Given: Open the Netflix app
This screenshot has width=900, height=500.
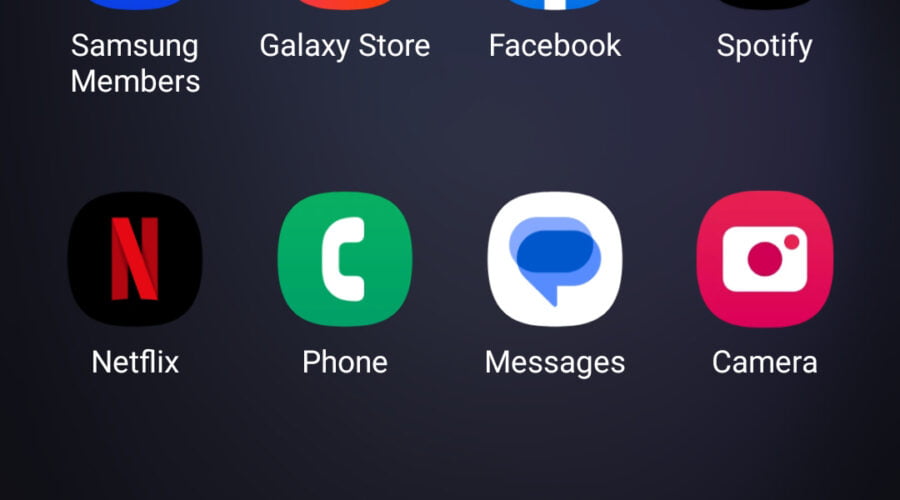Looking at the screenshot, I should tap(135, 260).
